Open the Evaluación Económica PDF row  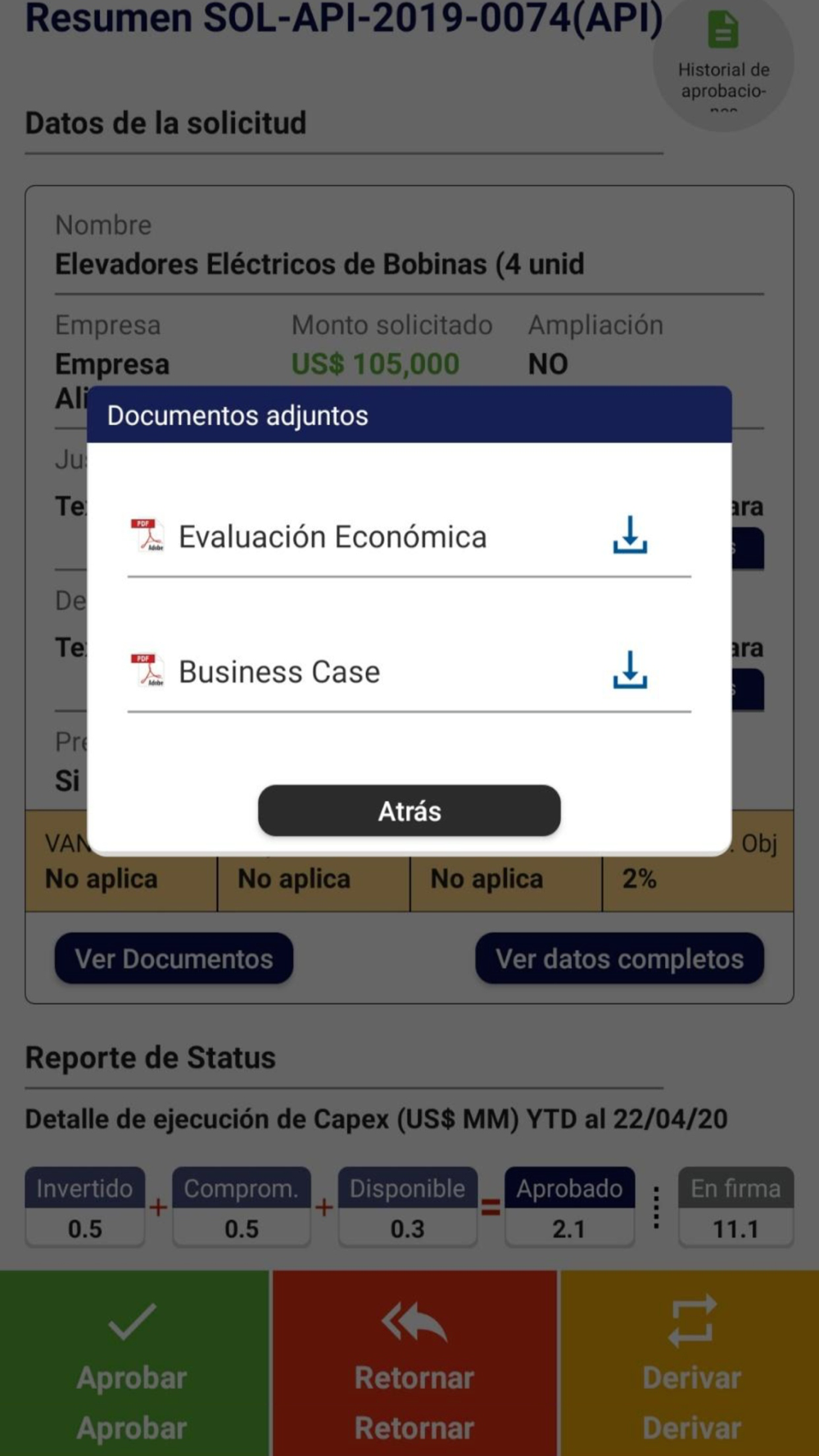(409, 536)
